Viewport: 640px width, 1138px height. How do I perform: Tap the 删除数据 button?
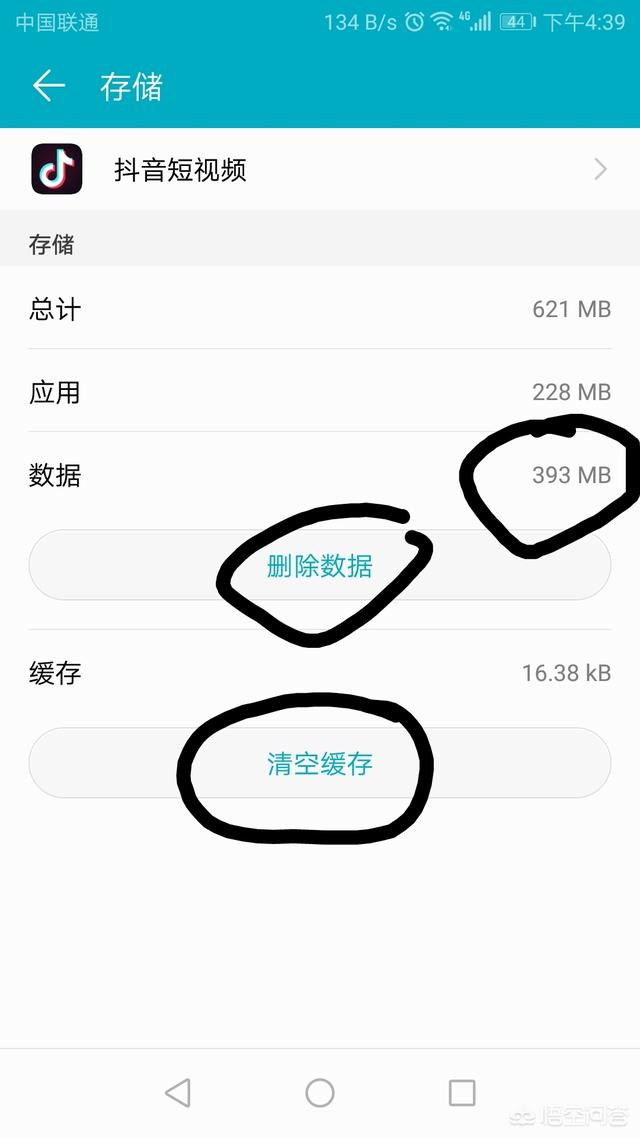coord(320,565)
